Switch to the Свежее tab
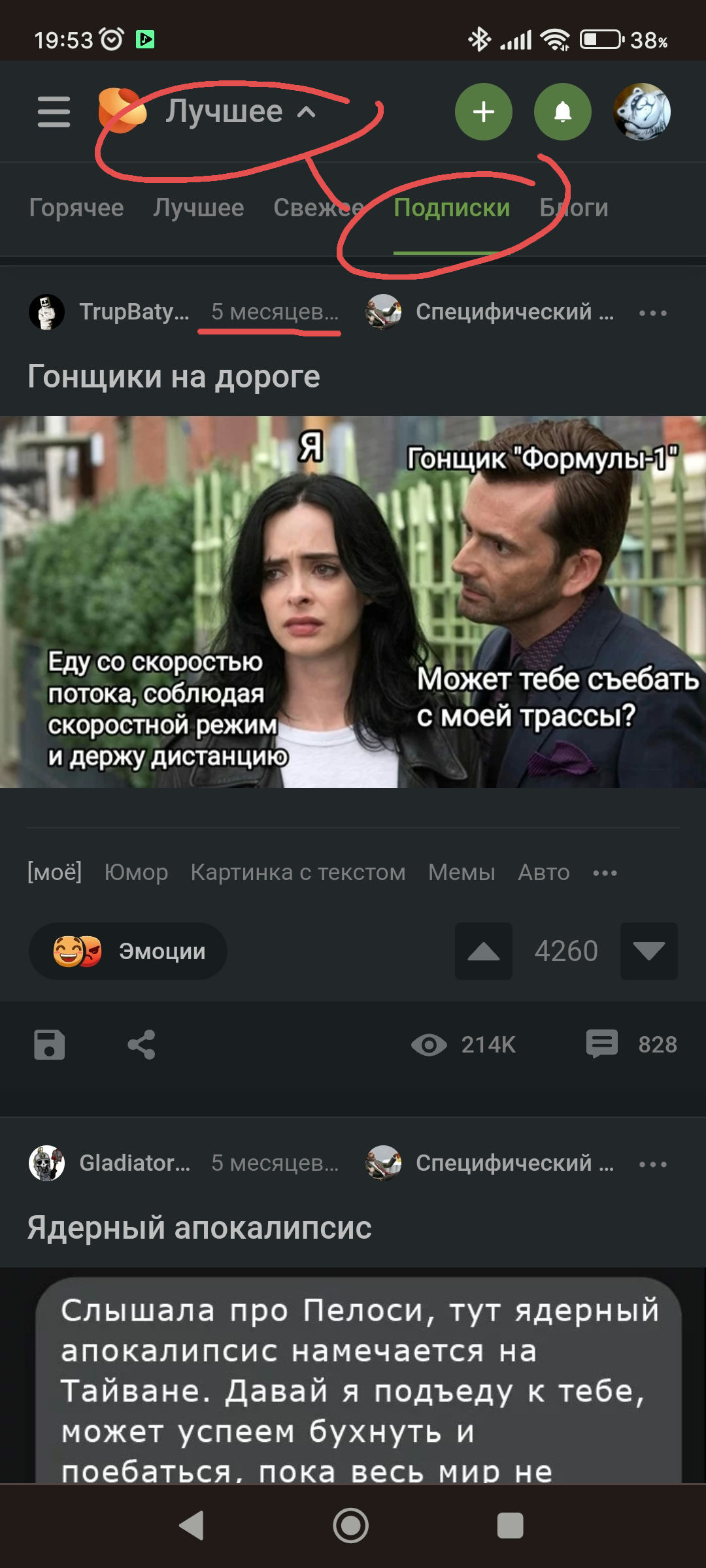This screenshot has width=706, height=1568. coord(318,208)
